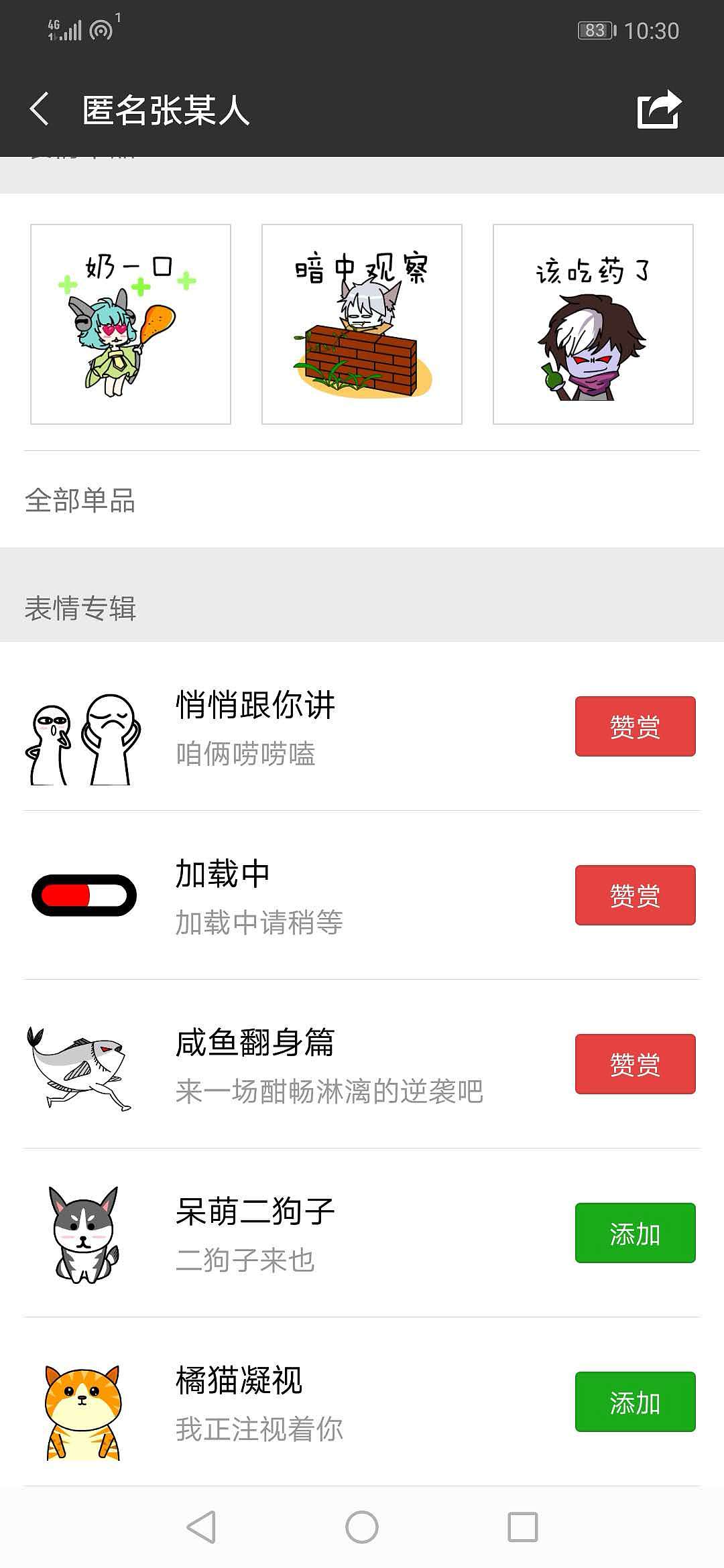Tap the running salted fish sticker icon
This screenshot has width=724, height=1568.
[x=80, y=1065]
